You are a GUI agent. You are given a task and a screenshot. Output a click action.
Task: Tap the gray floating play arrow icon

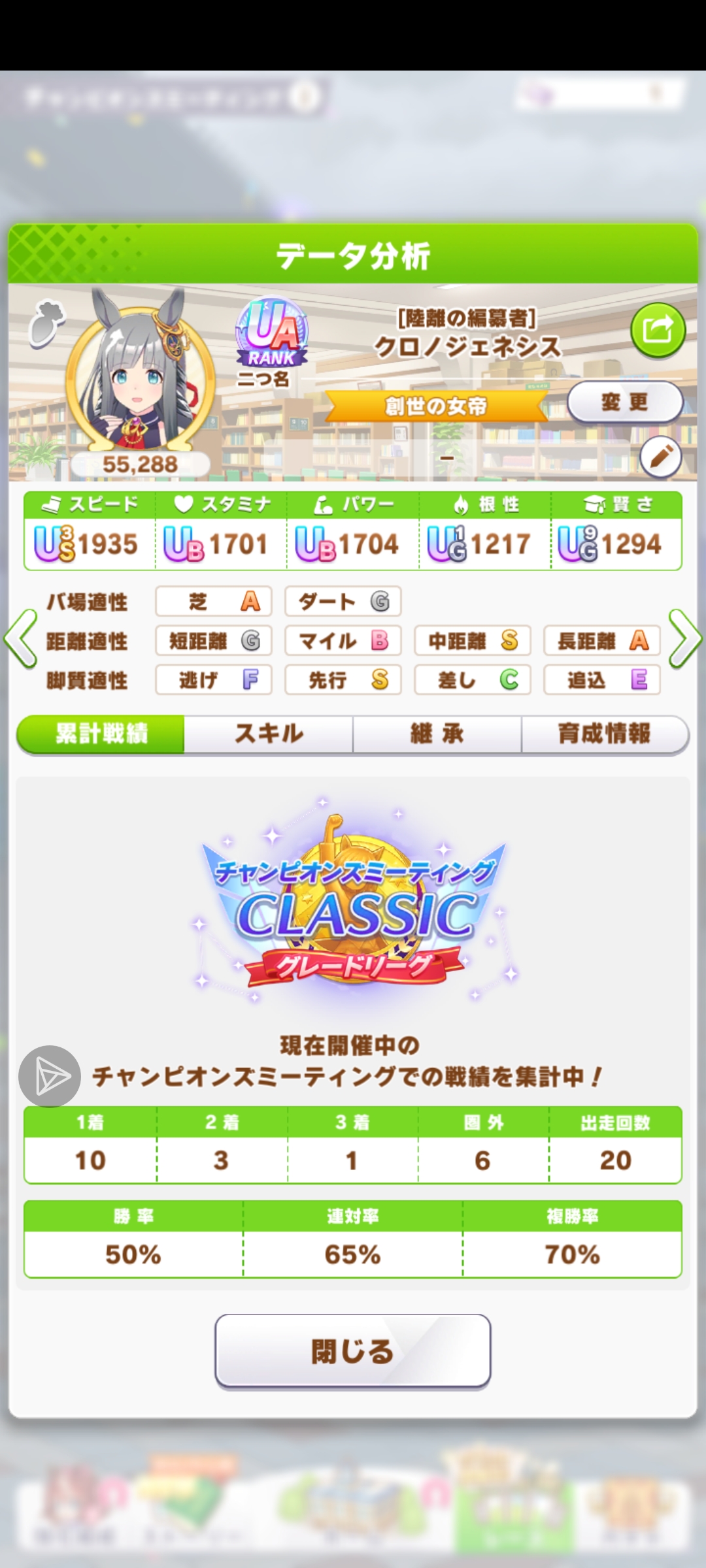[50, 1076]
